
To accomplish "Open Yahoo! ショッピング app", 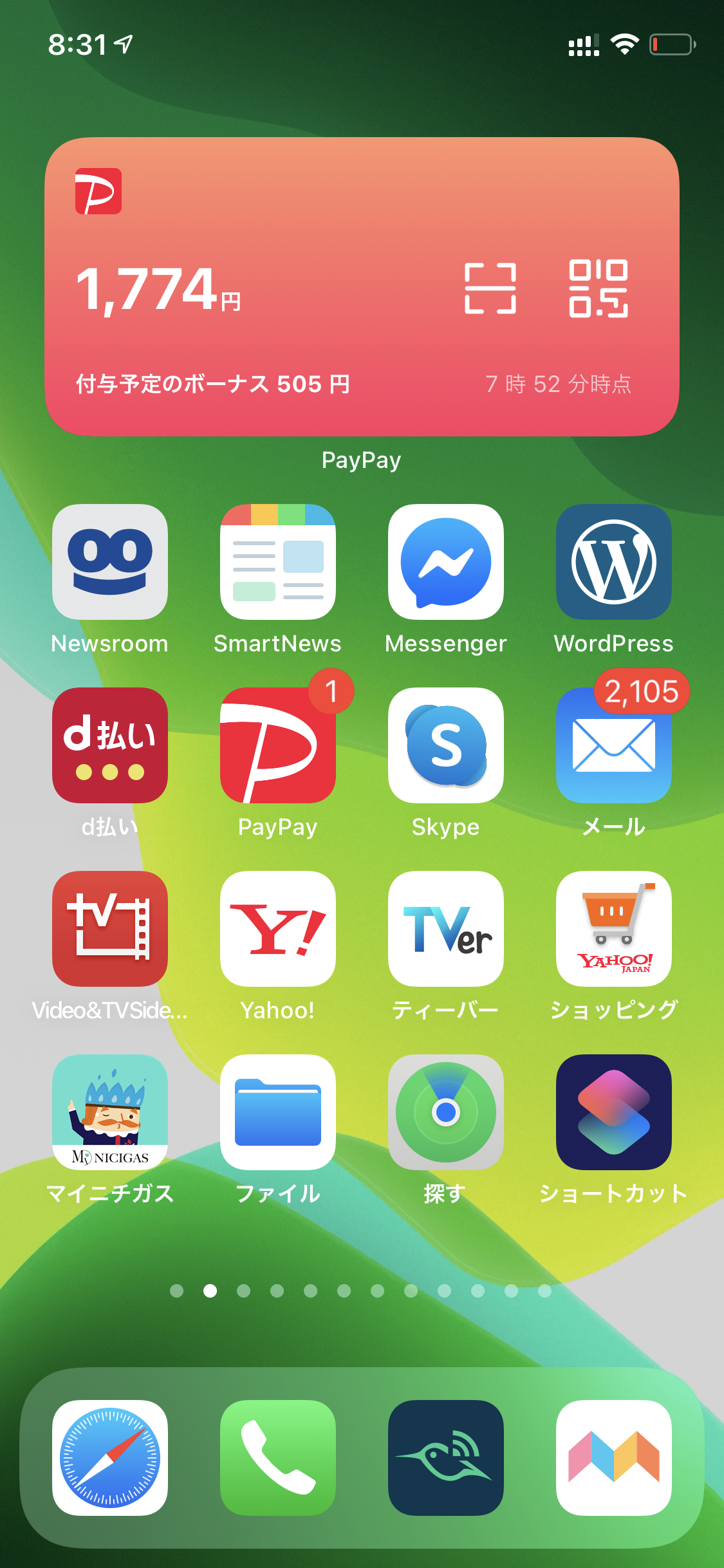I will pyautogui.click(x=614, y=929).
